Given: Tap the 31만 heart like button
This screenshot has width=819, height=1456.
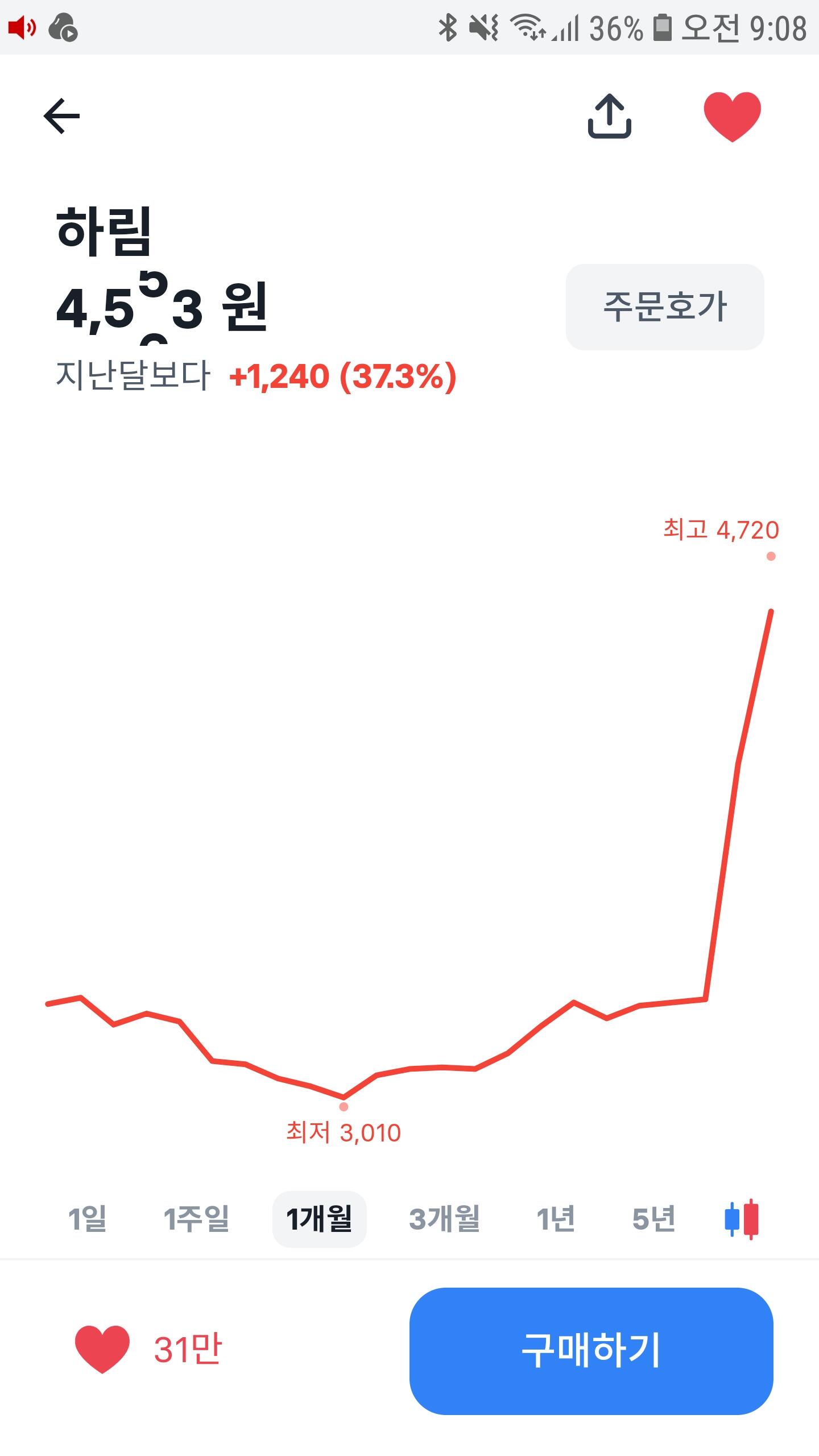Looking at the screenshot, I should pyautogui.click(x=148, y=1349).
